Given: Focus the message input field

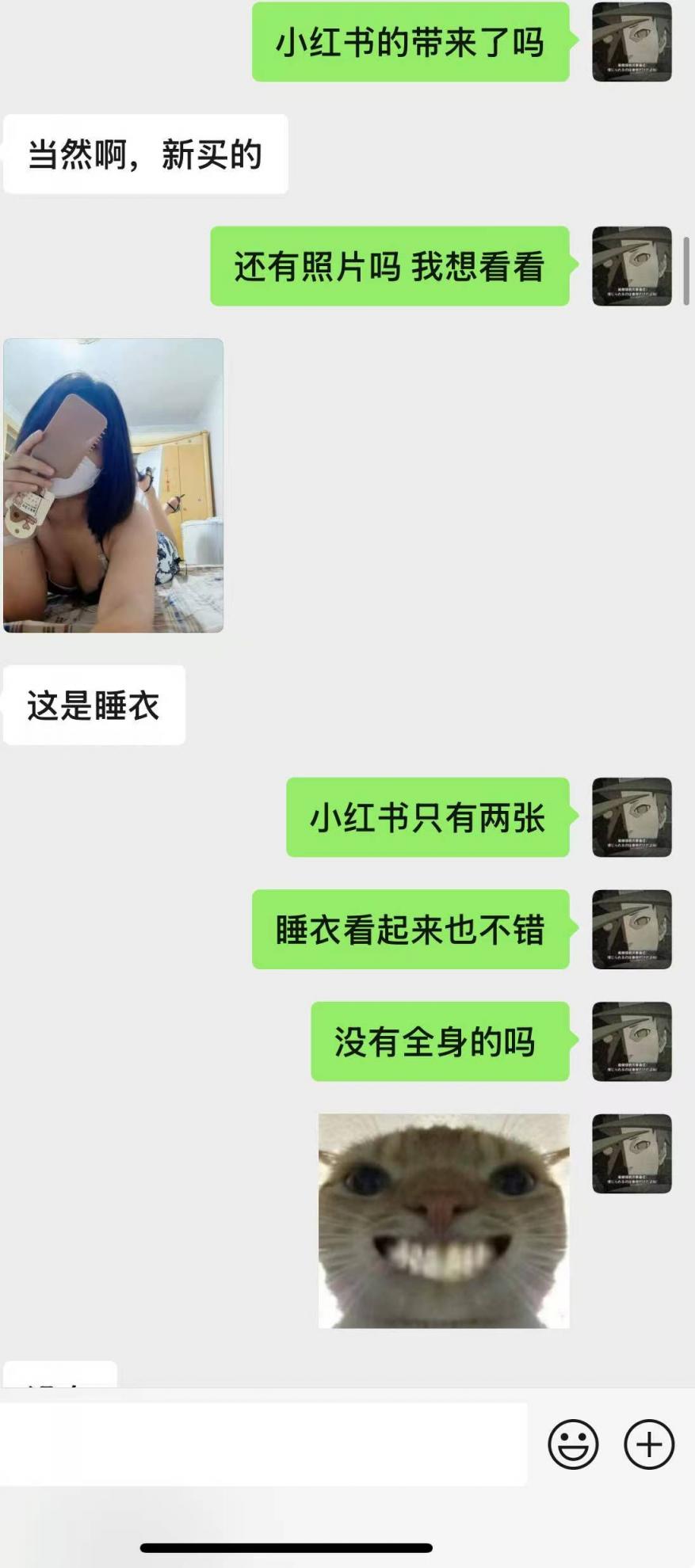Looking at the screenshot, I should pos(263,1444).
